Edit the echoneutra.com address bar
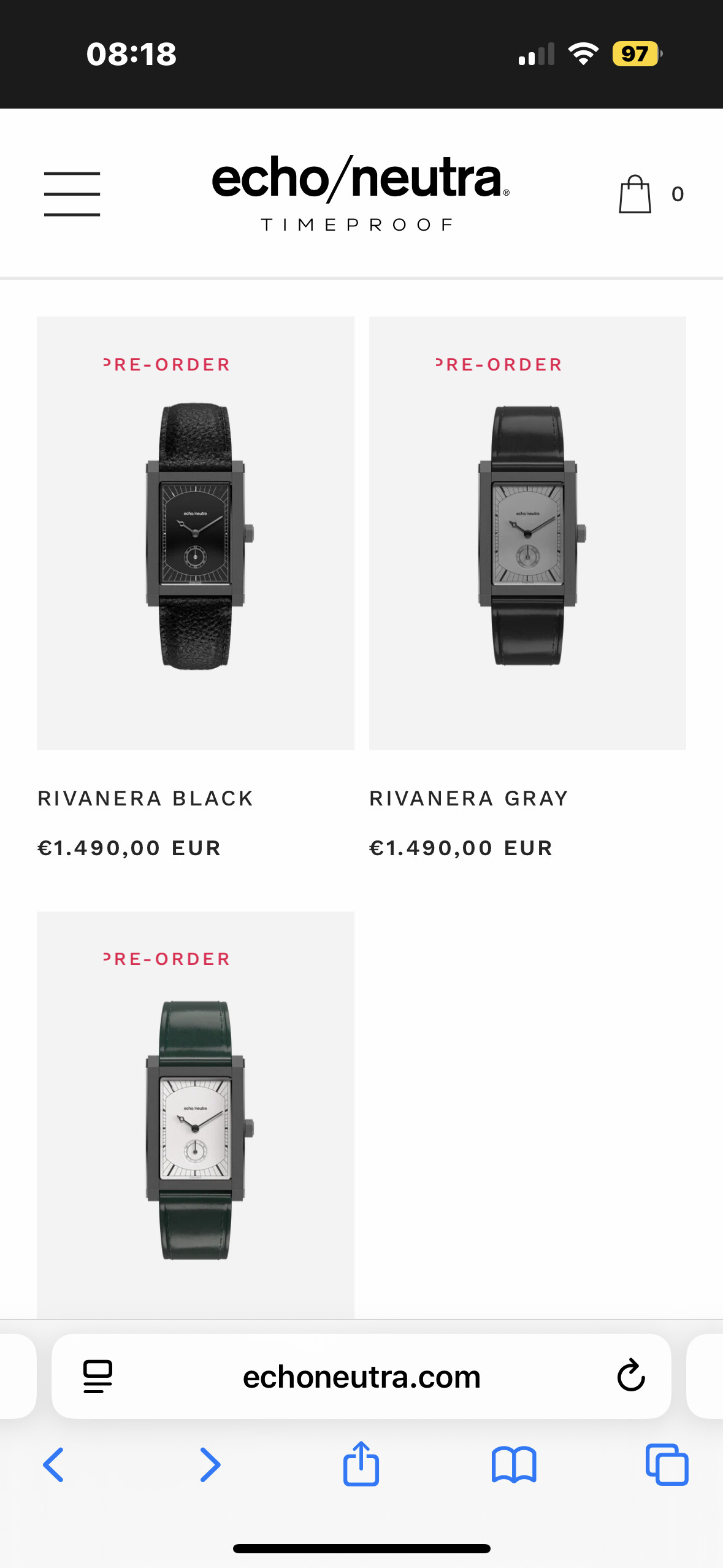 [x=361, y=1376]
